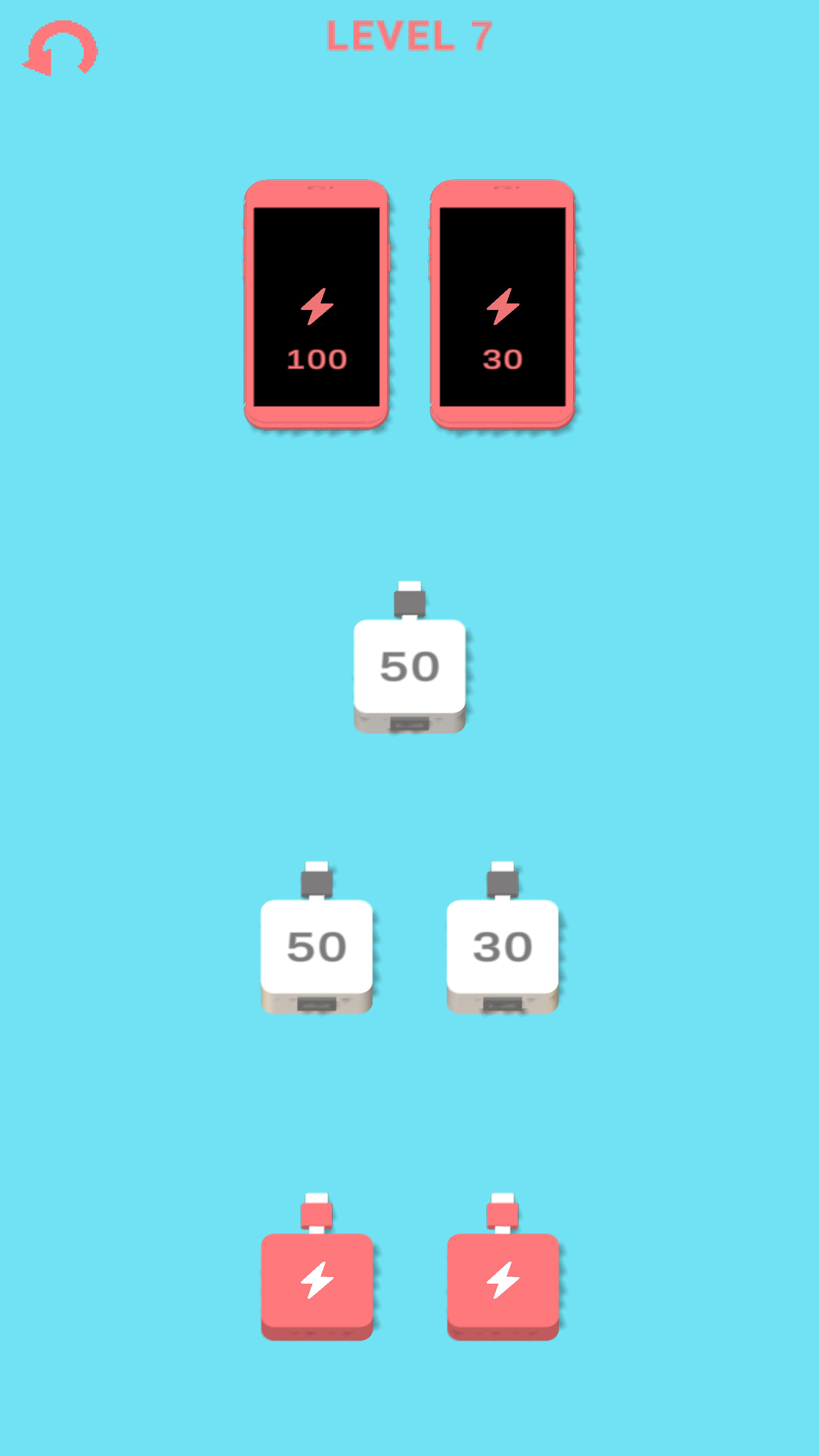Select the 30 power adapter
The height and width of the screenshot is (1456, 819).
[502, 947]
